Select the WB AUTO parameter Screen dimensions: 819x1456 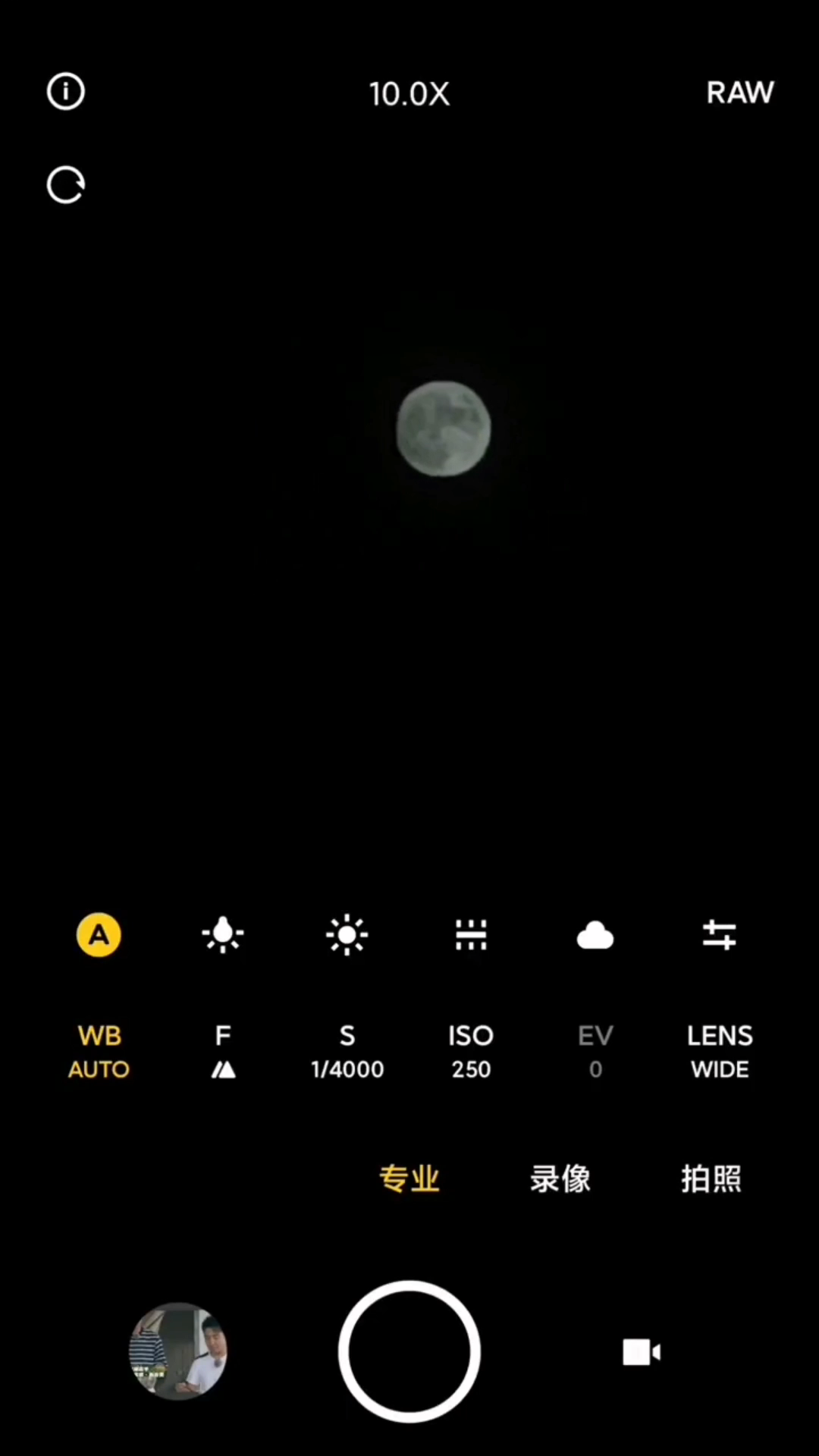pyautogui.click(x=99, y=1052)
